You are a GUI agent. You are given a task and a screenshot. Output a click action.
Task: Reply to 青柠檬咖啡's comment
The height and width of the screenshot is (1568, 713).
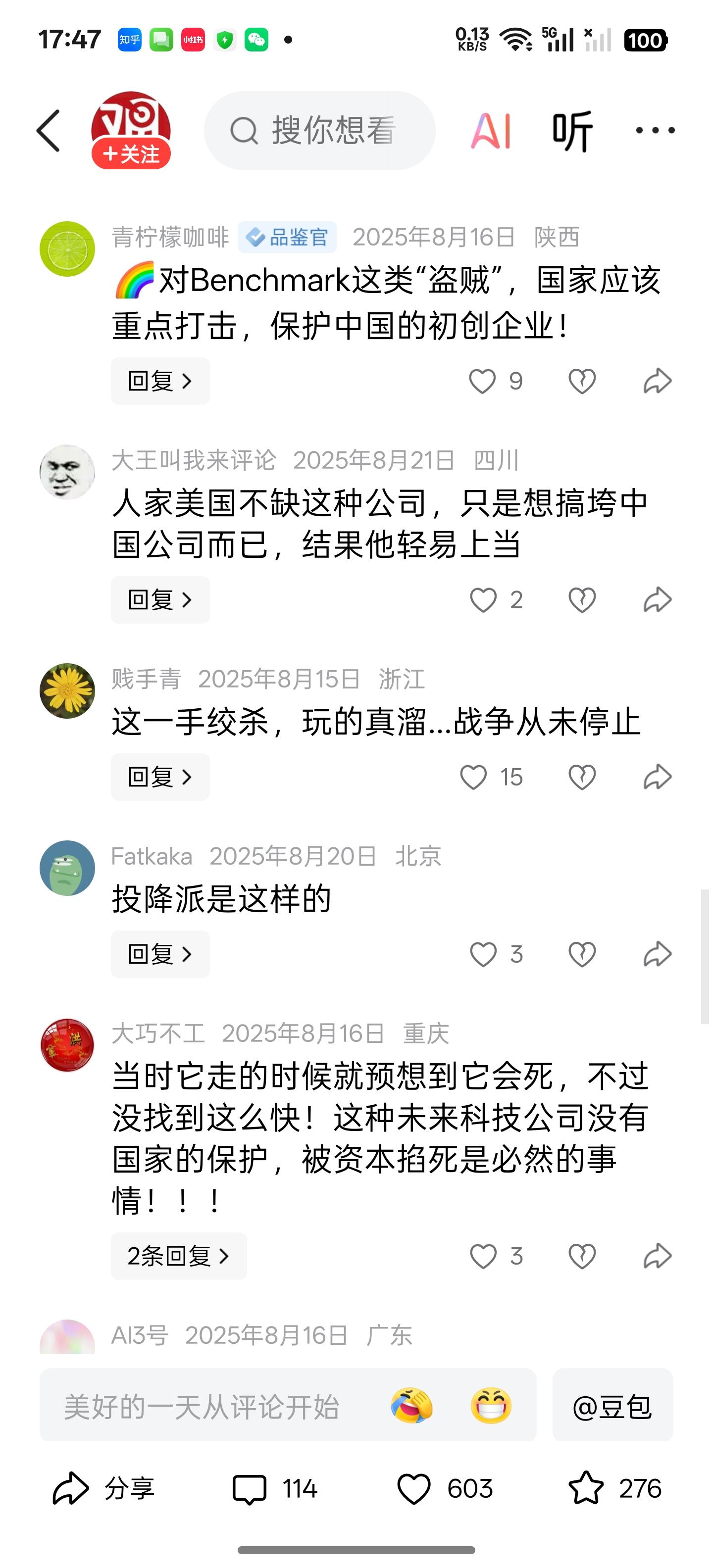(160, 381)
